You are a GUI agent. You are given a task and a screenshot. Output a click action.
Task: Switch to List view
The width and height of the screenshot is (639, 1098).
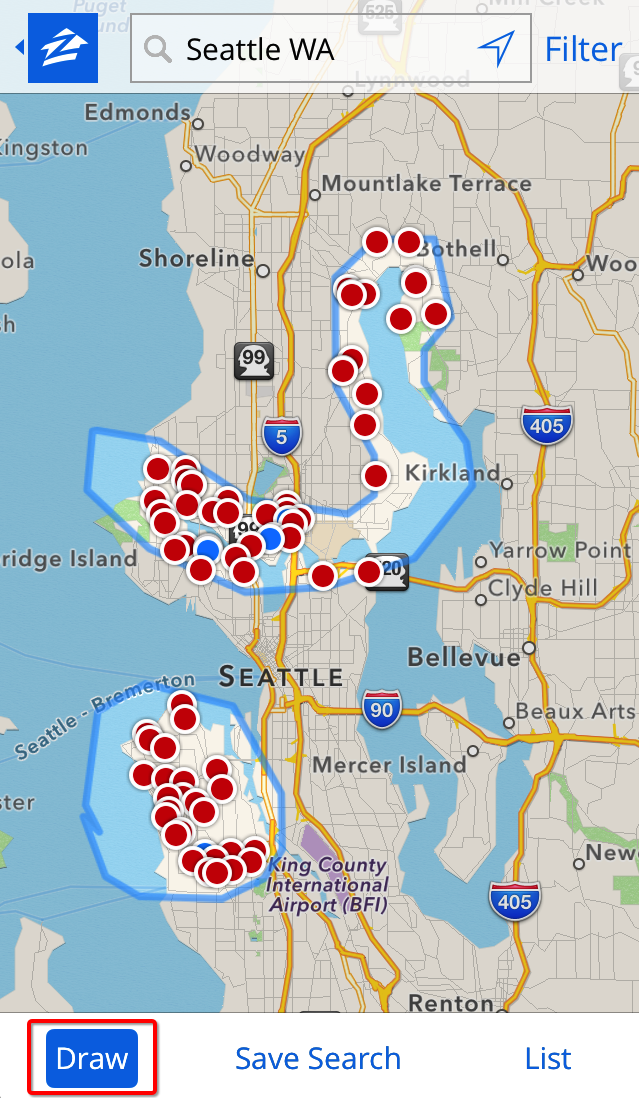click(x=548, y=1058)
